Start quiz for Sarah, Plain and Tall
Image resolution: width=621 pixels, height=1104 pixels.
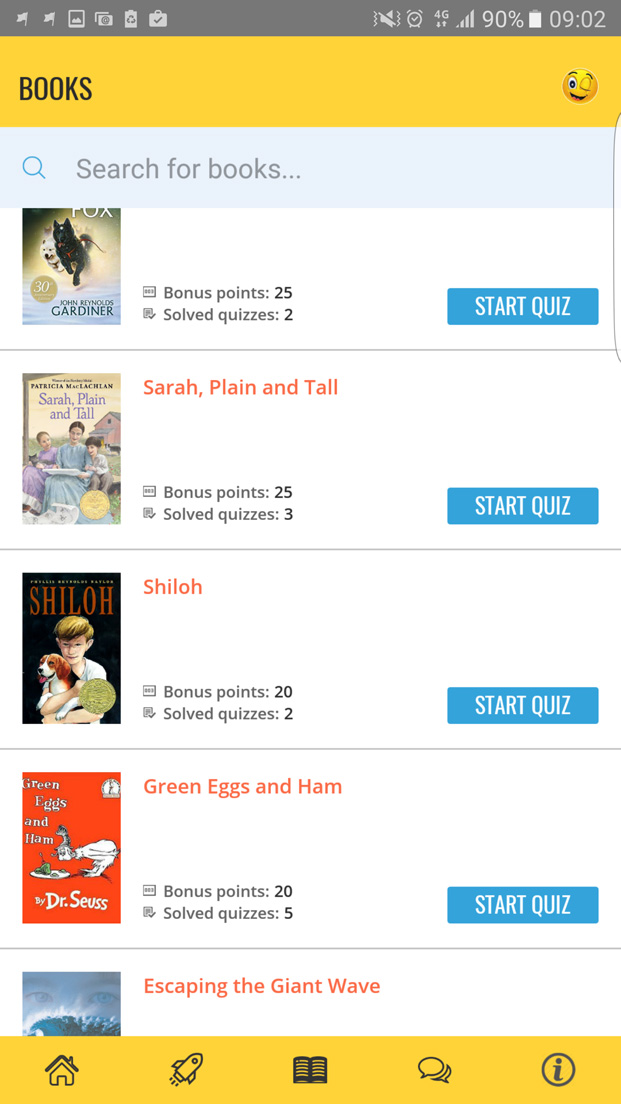click(522, 506)
